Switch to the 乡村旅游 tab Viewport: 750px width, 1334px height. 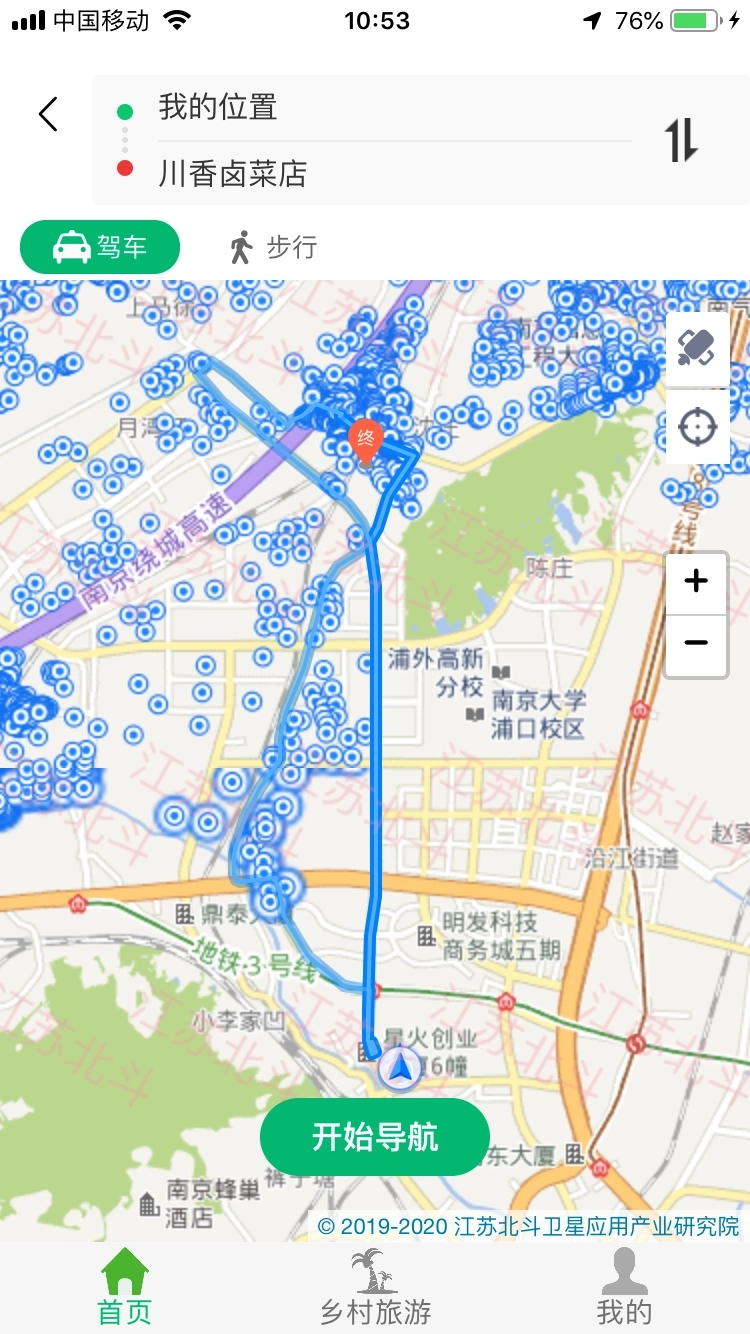[x=375, y=1288]
